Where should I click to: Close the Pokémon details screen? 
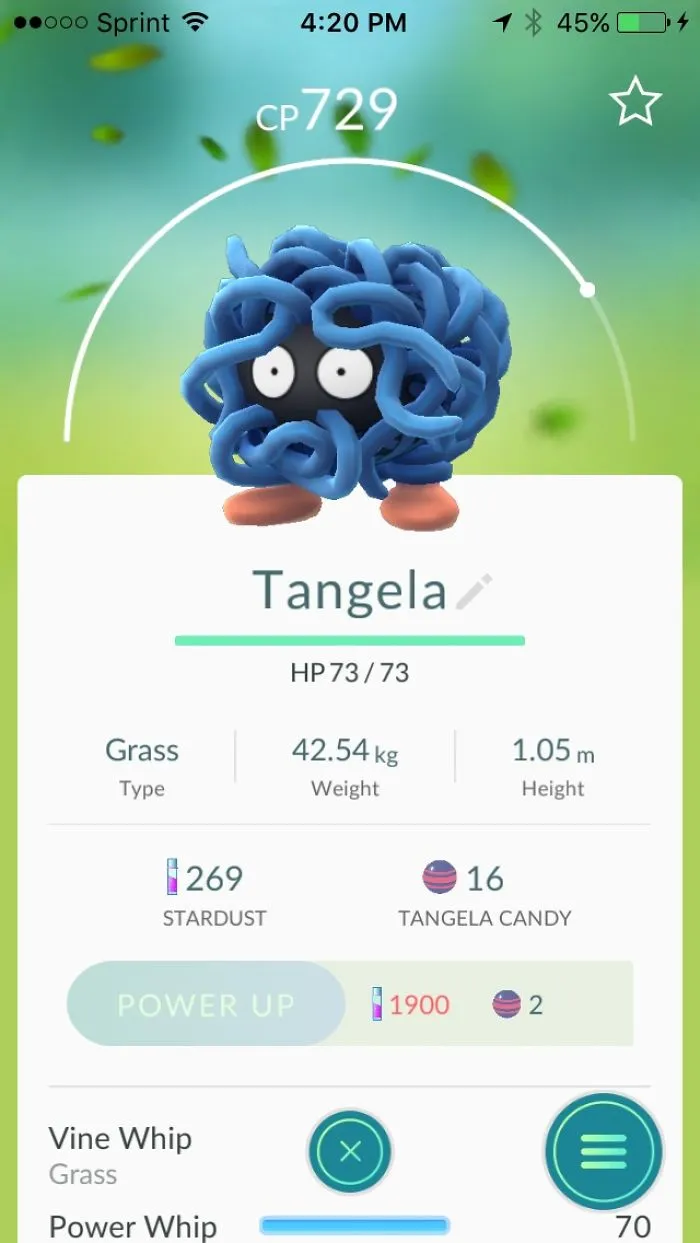[350, 1152]
